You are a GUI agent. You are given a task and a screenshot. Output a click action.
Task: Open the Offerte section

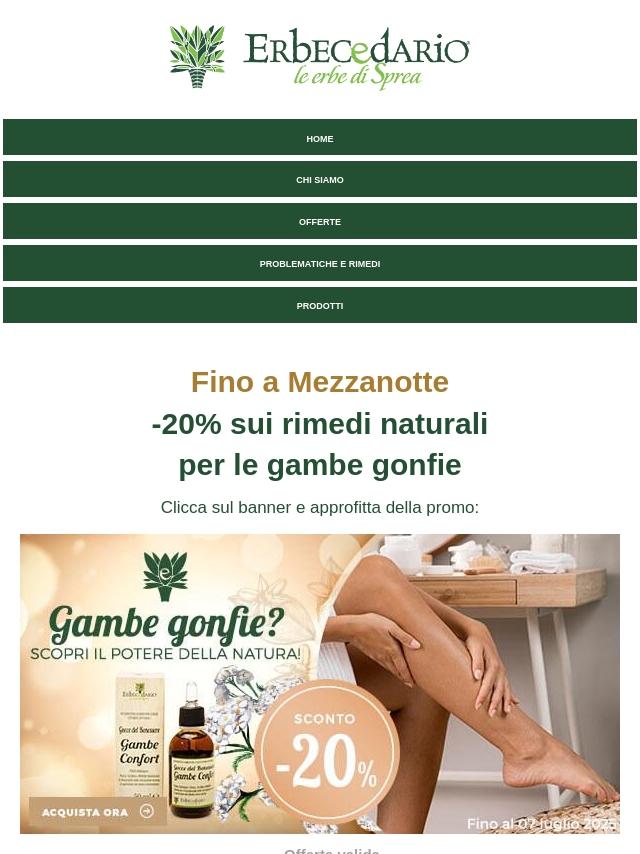(x=320, y=222)
